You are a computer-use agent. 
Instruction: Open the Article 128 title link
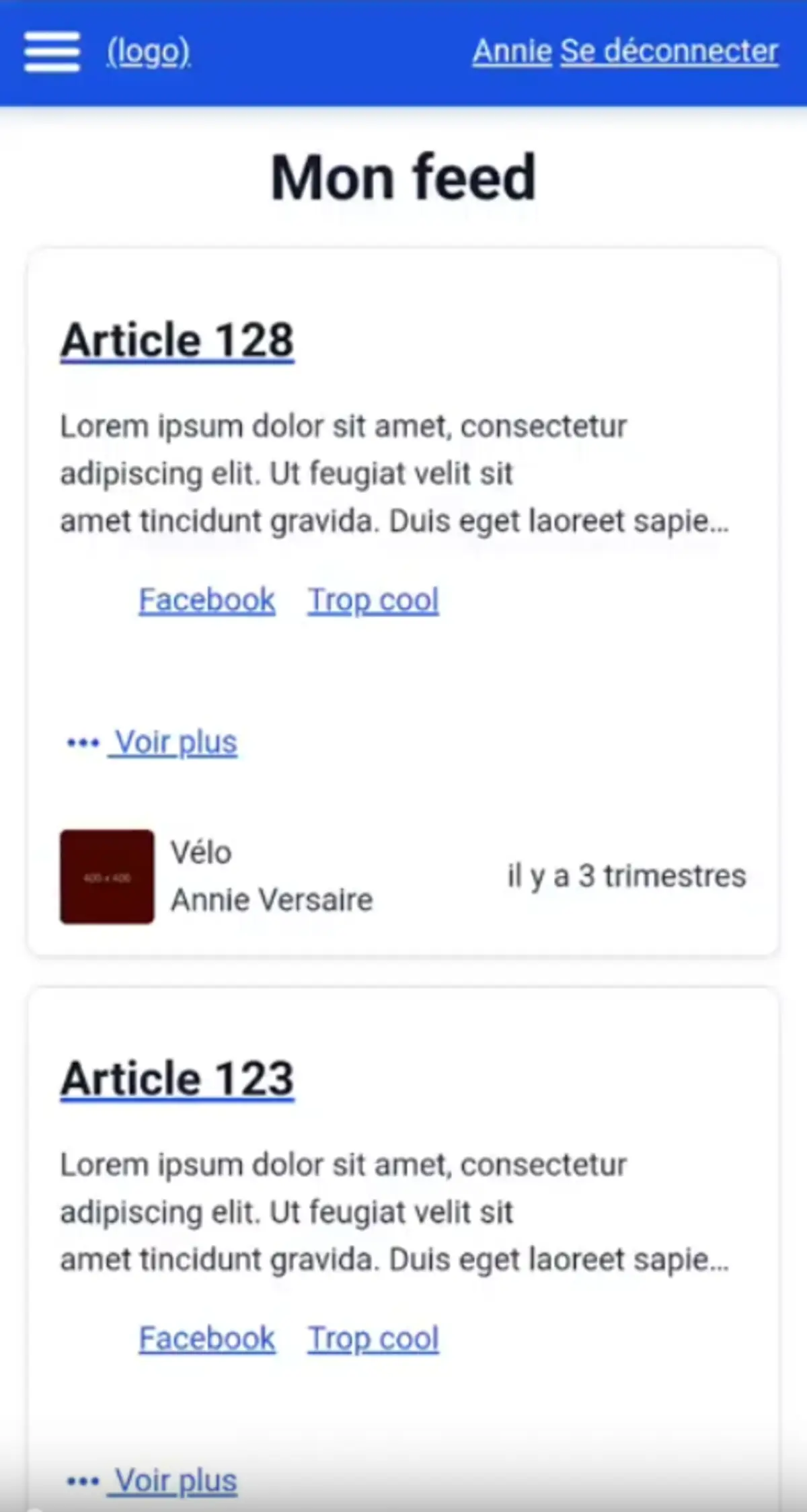177,340
